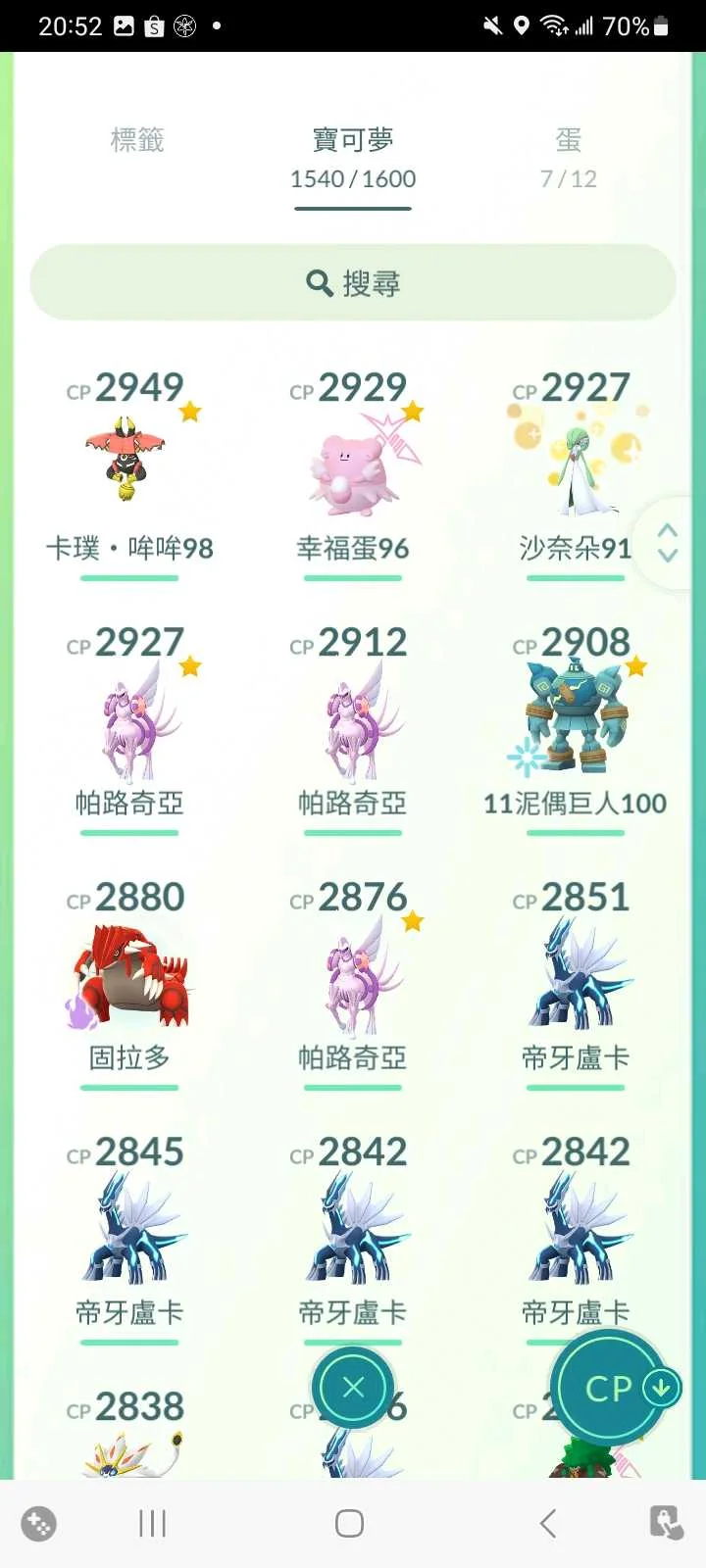Open recent apps from the navigation bar
Viewport: 706px width, 1568px height.
click(x=152, y=1523)
